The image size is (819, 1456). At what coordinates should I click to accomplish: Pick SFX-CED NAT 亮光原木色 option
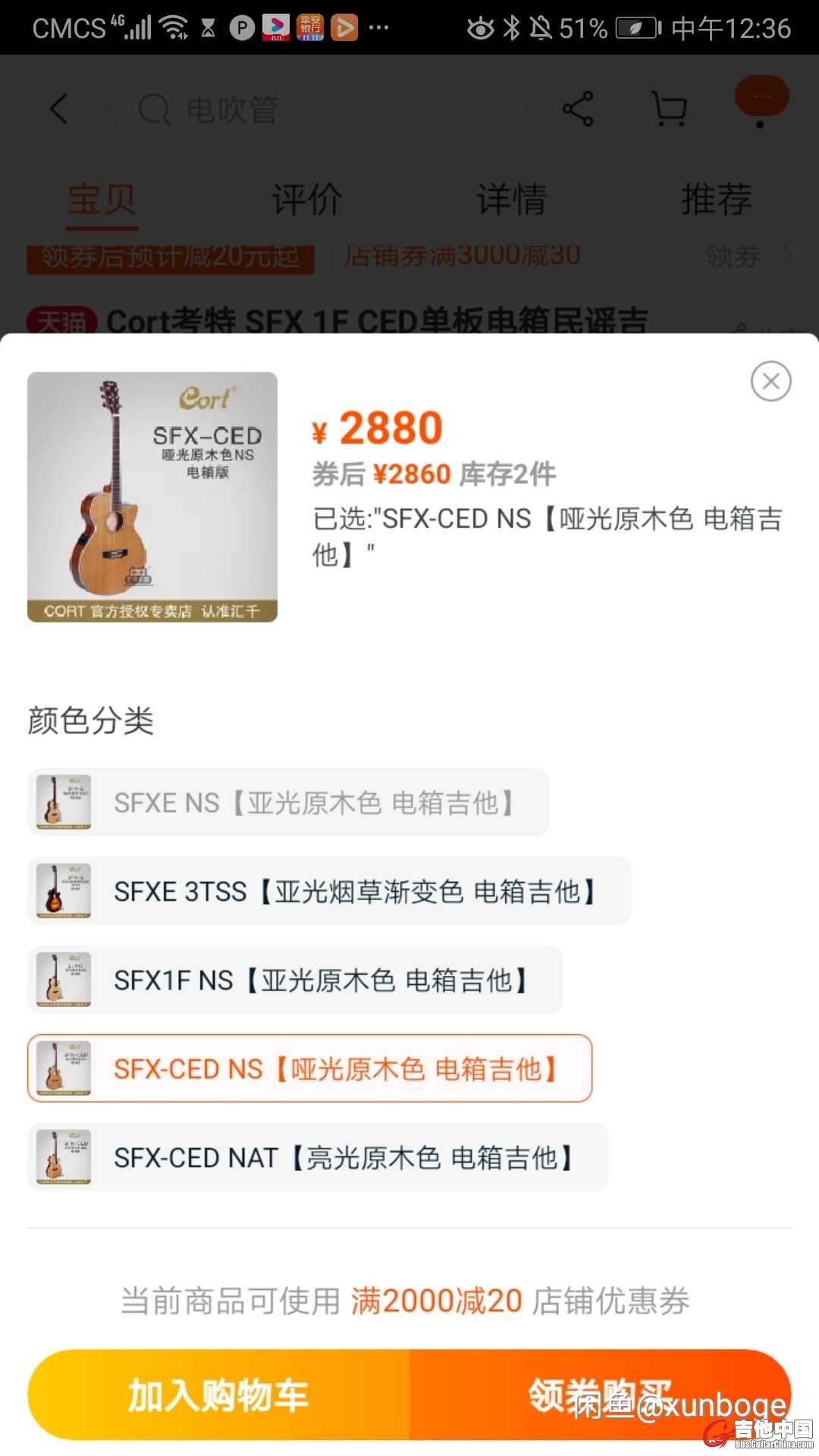point(318,1157)
